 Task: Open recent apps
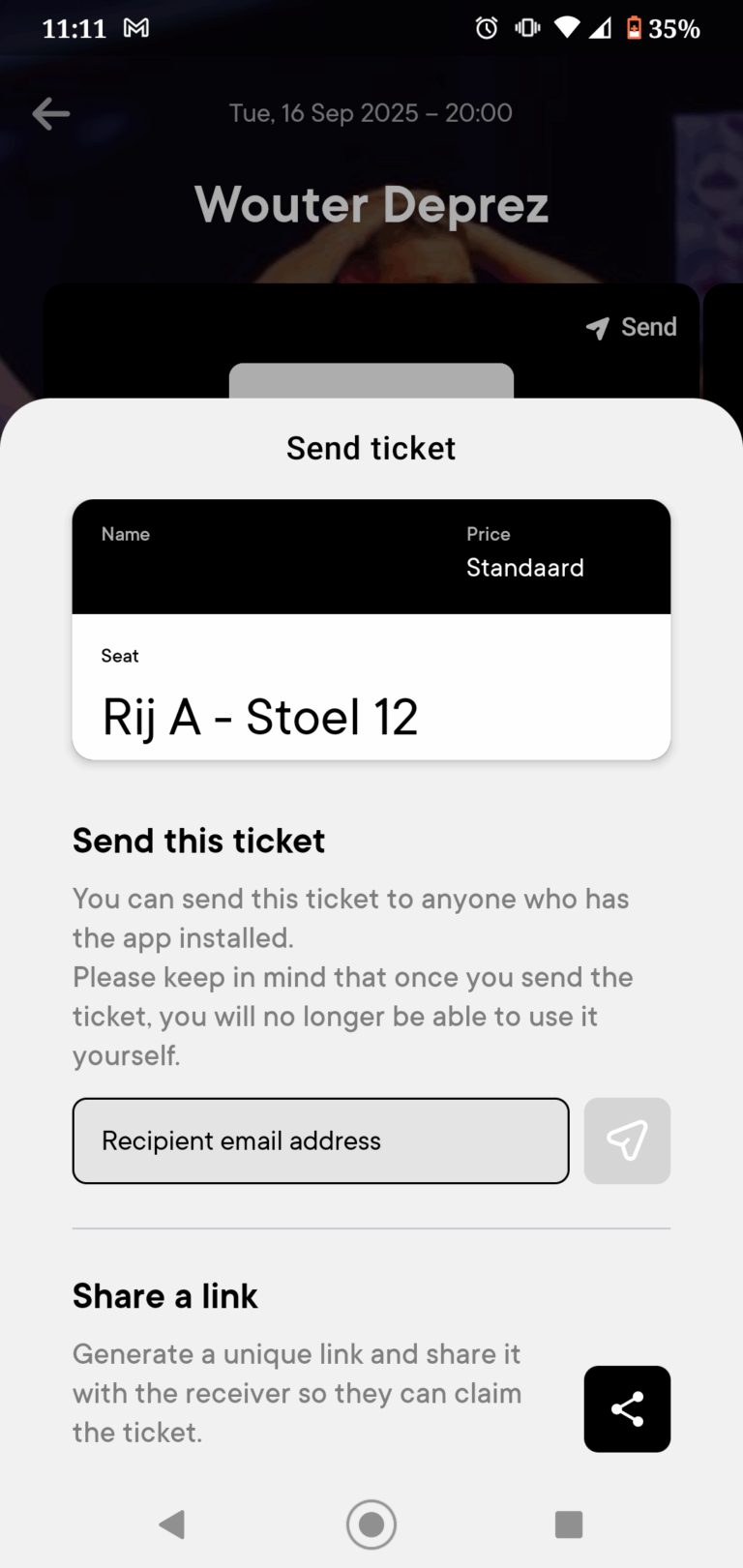(x=569, y=1524)
